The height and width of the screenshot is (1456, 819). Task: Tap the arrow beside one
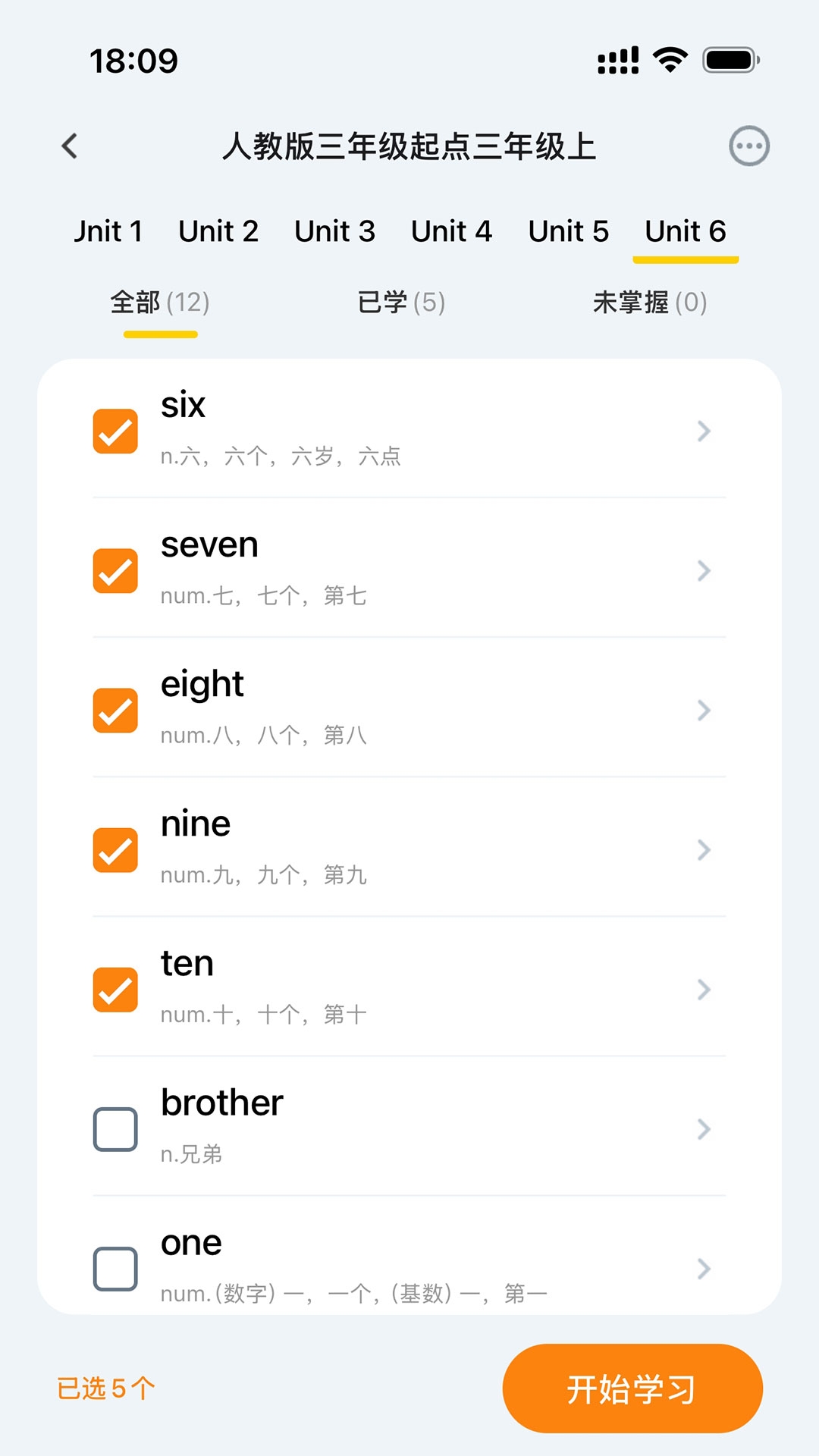703,1269
